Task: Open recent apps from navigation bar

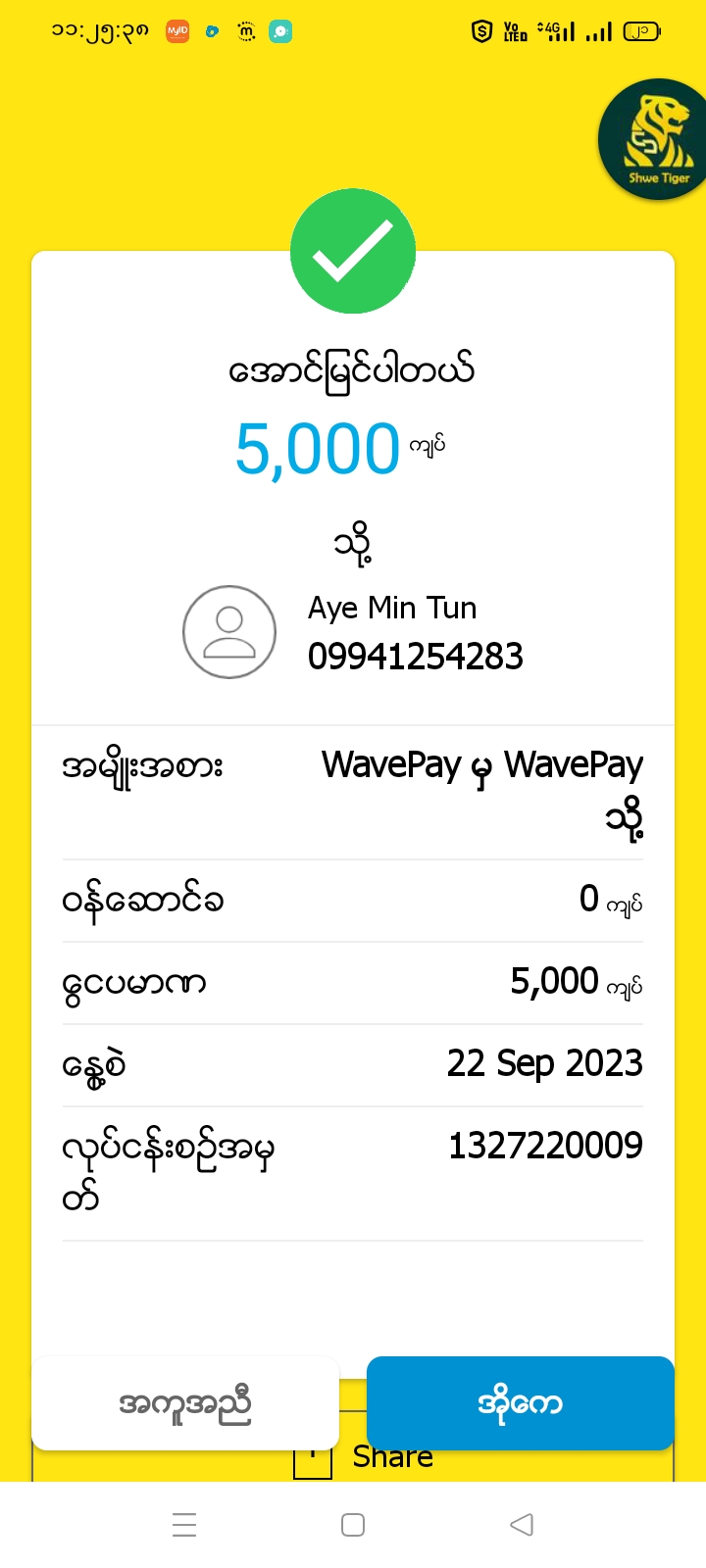Action: [184, 1524]
